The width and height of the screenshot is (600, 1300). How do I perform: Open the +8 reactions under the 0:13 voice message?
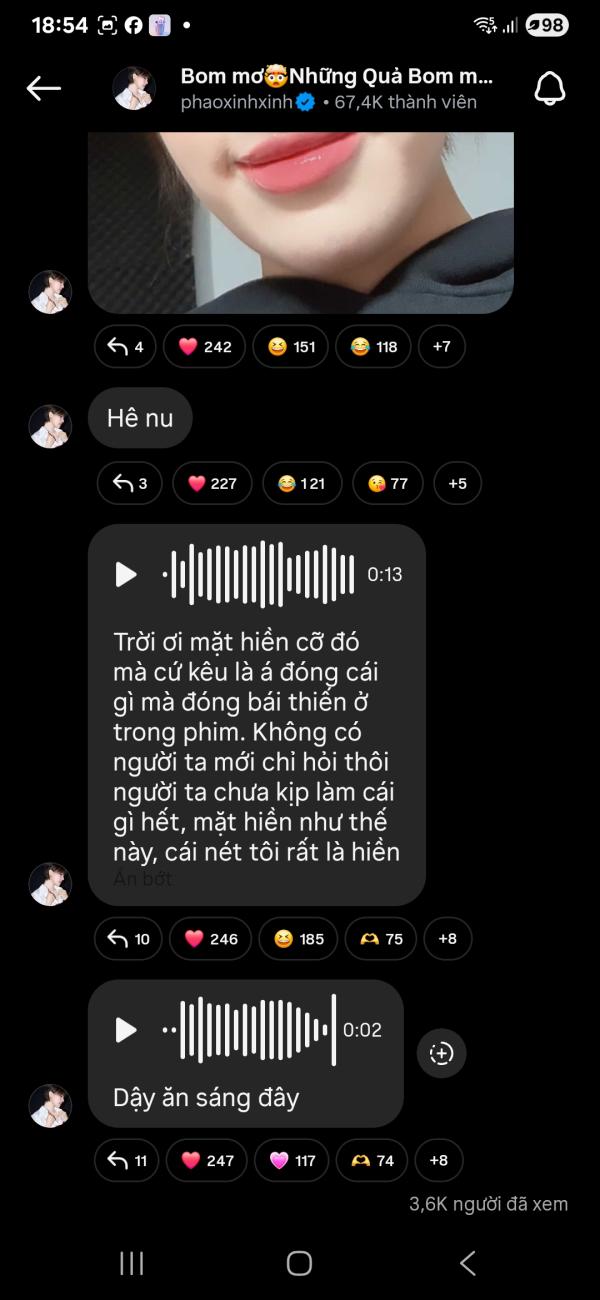[x=447, y=939]
